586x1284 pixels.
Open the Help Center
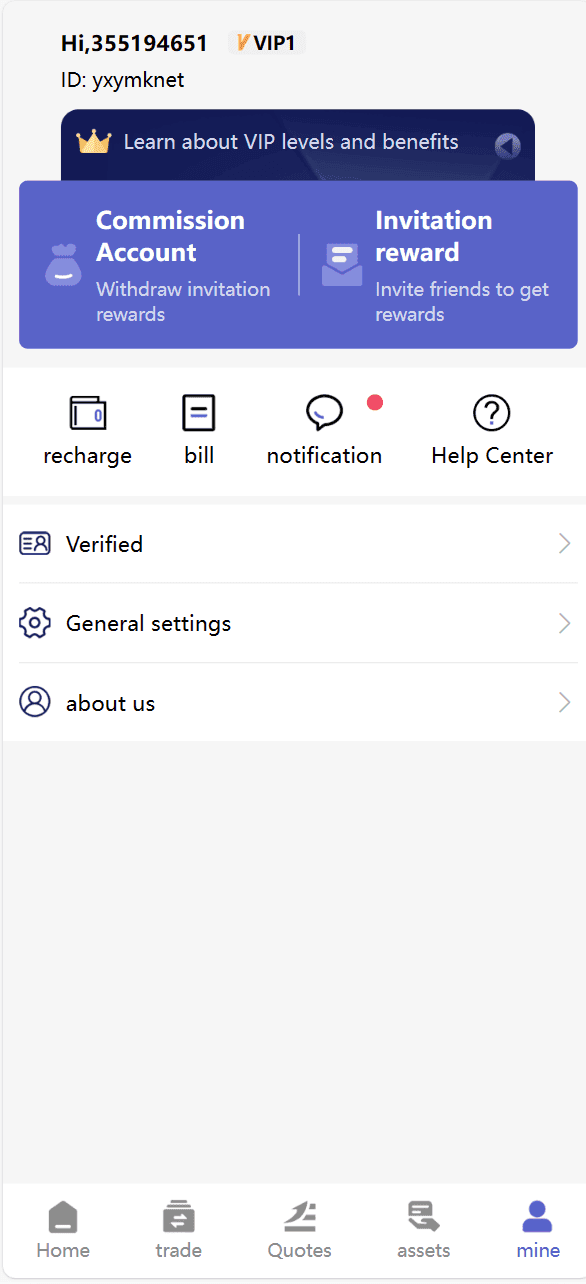492,431
